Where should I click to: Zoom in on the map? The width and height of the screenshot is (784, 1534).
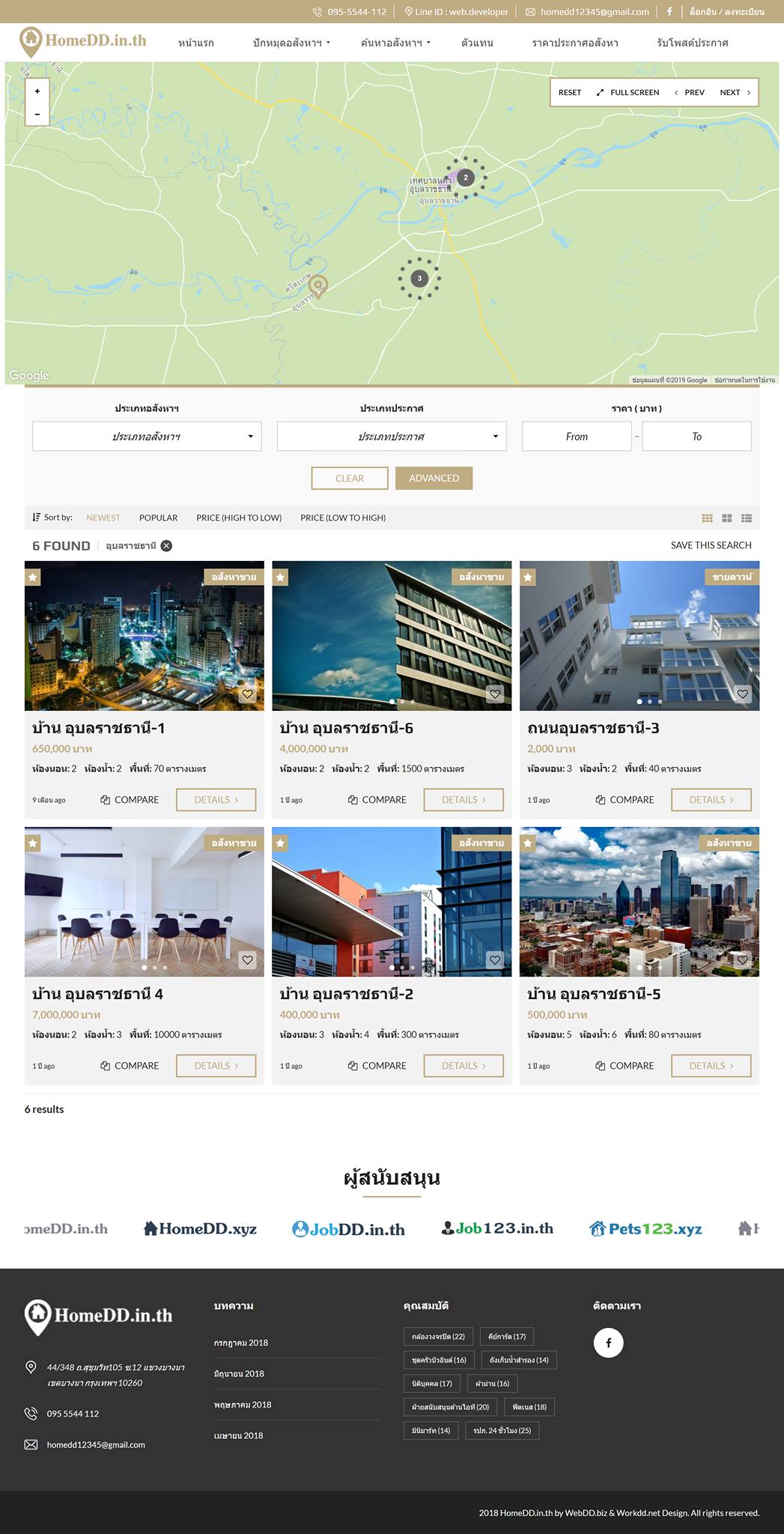point(37,91)
